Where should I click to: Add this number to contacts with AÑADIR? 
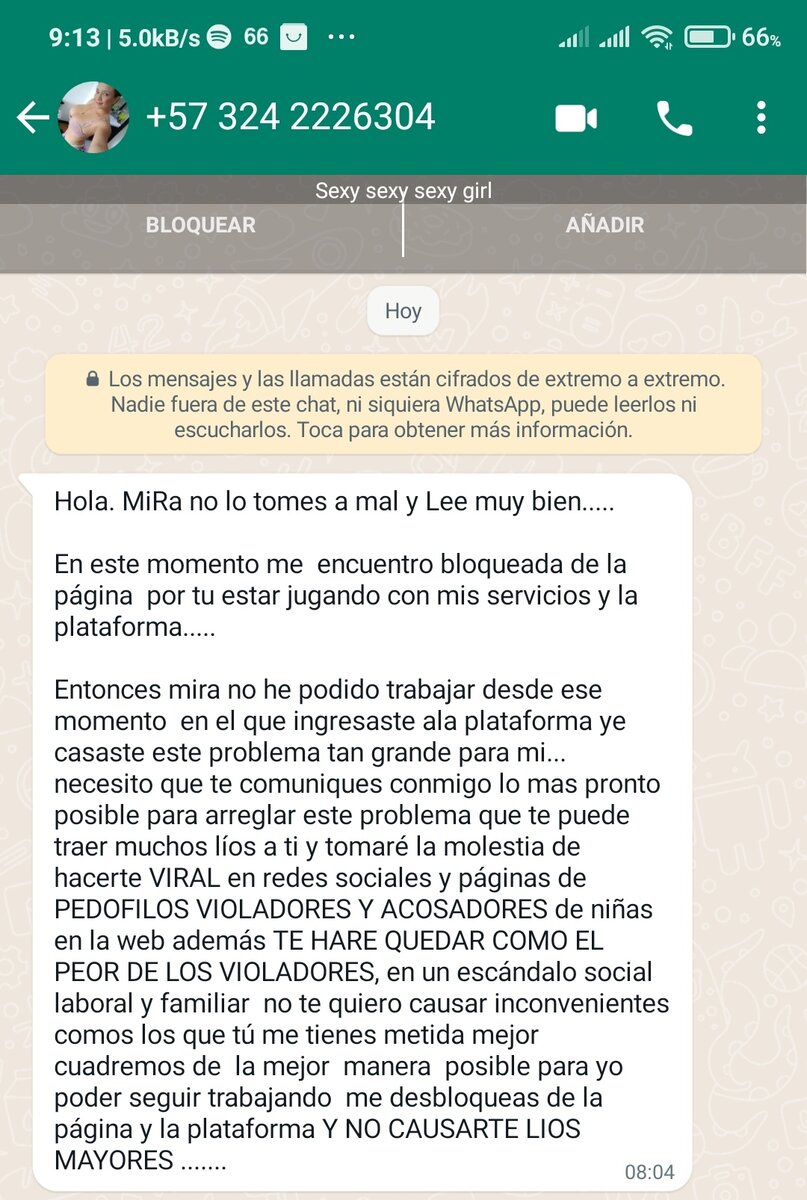[x=604, y=226]
